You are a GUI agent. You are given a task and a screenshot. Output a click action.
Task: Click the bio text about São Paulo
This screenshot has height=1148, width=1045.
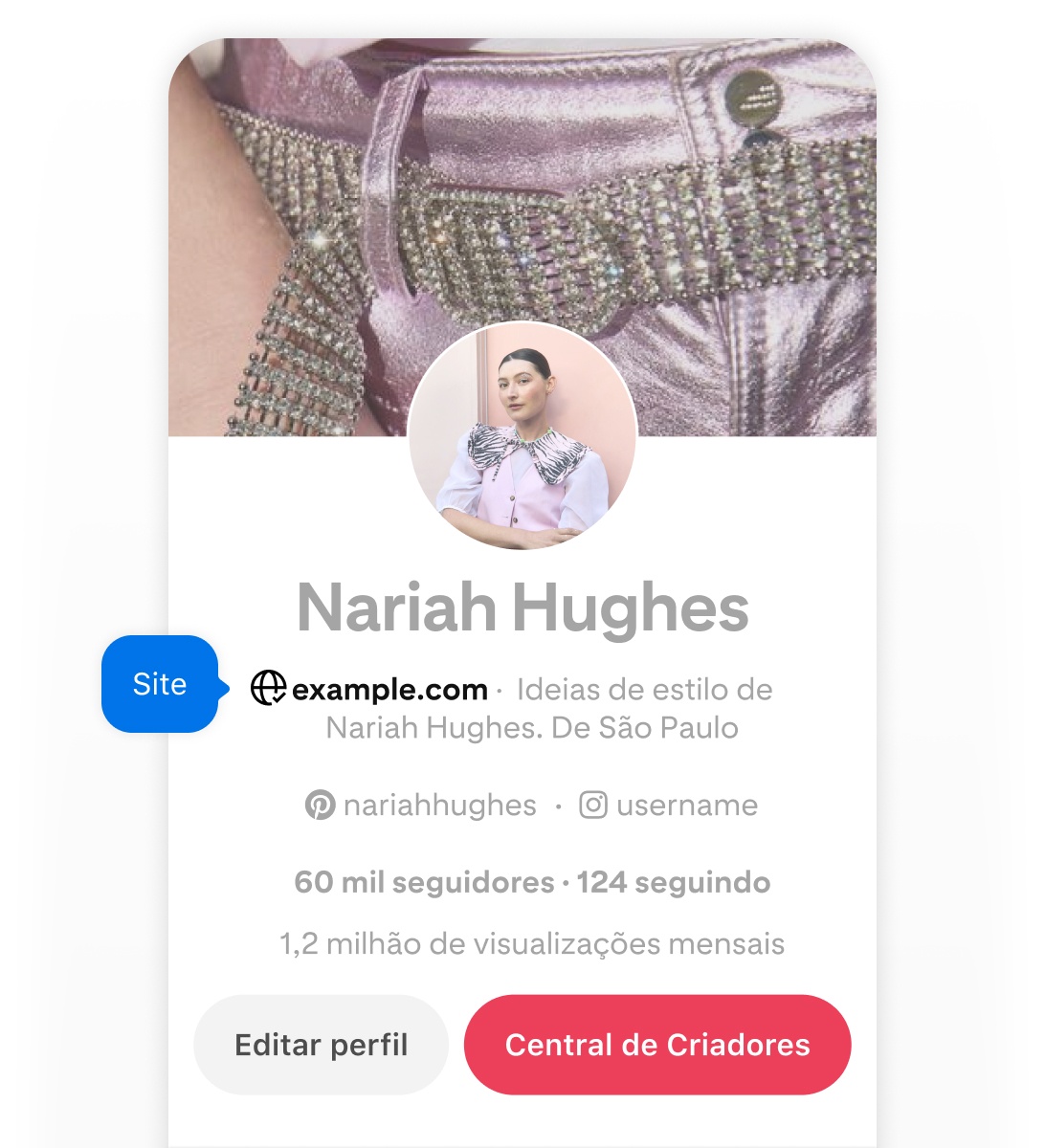[532, 727]
